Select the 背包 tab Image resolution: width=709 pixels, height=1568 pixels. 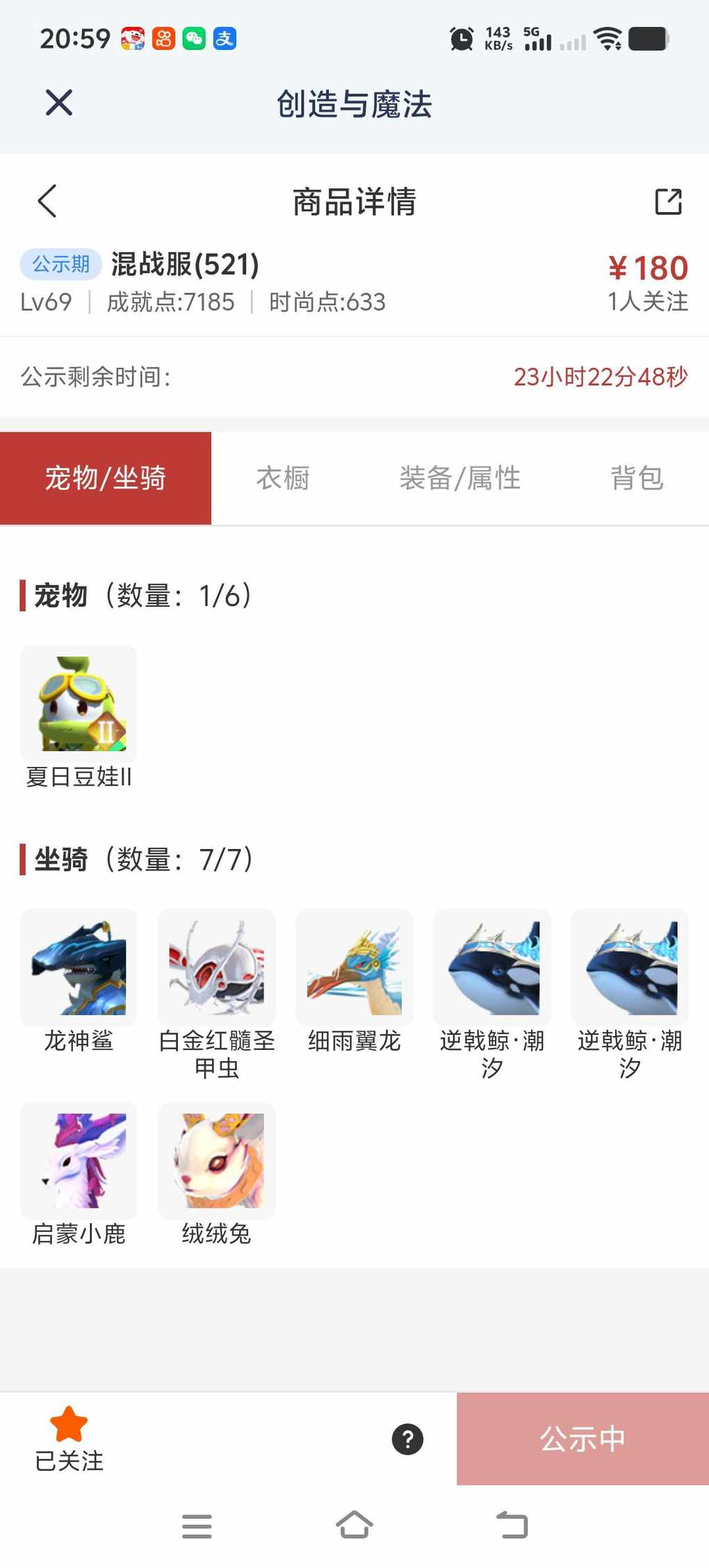637,478
